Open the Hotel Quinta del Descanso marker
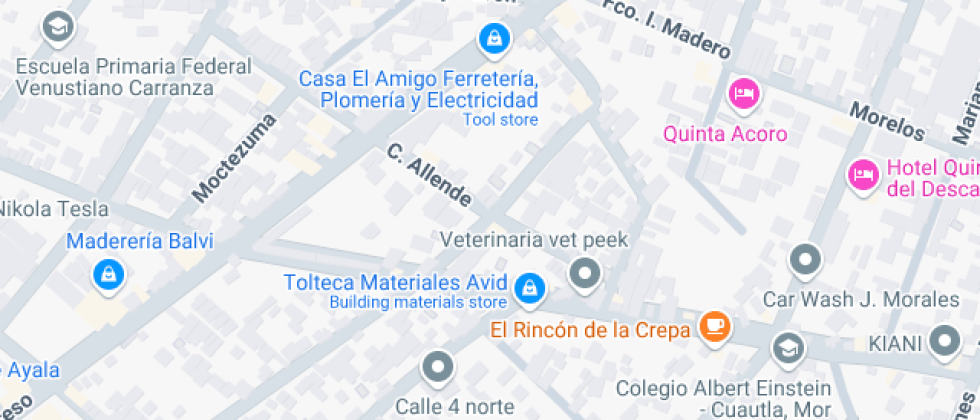Image resolution: width=980 pixels, height=420 pixels. [x=863, y=176]
